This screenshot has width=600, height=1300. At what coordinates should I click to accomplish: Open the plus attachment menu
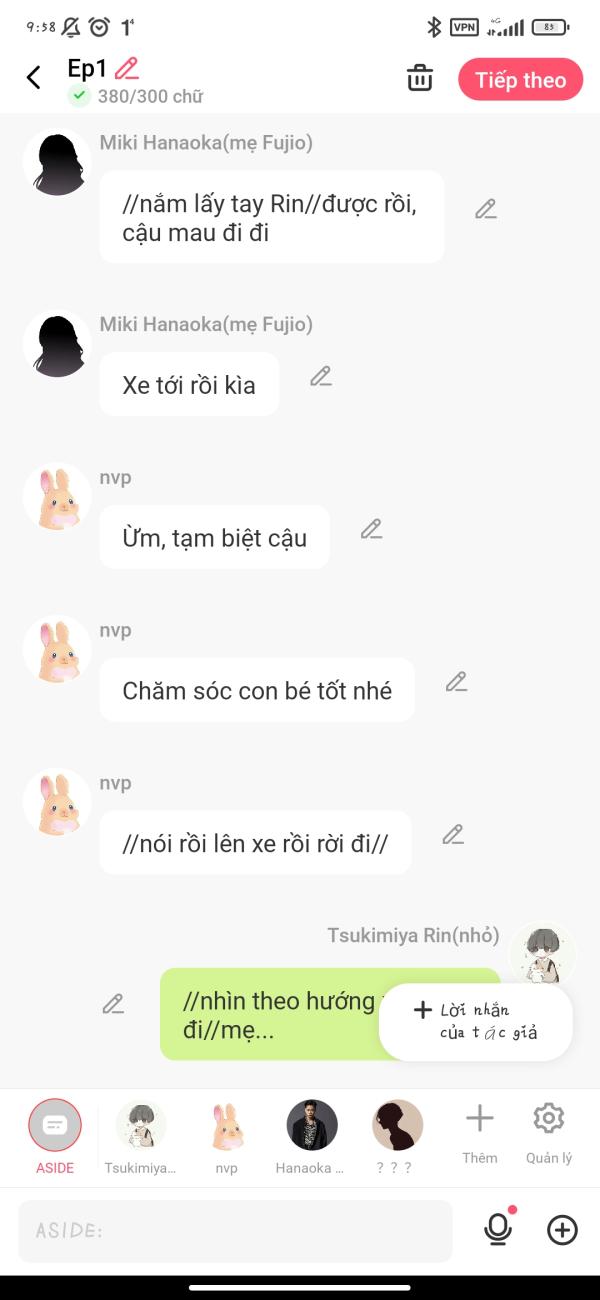tap(562, 1230)
